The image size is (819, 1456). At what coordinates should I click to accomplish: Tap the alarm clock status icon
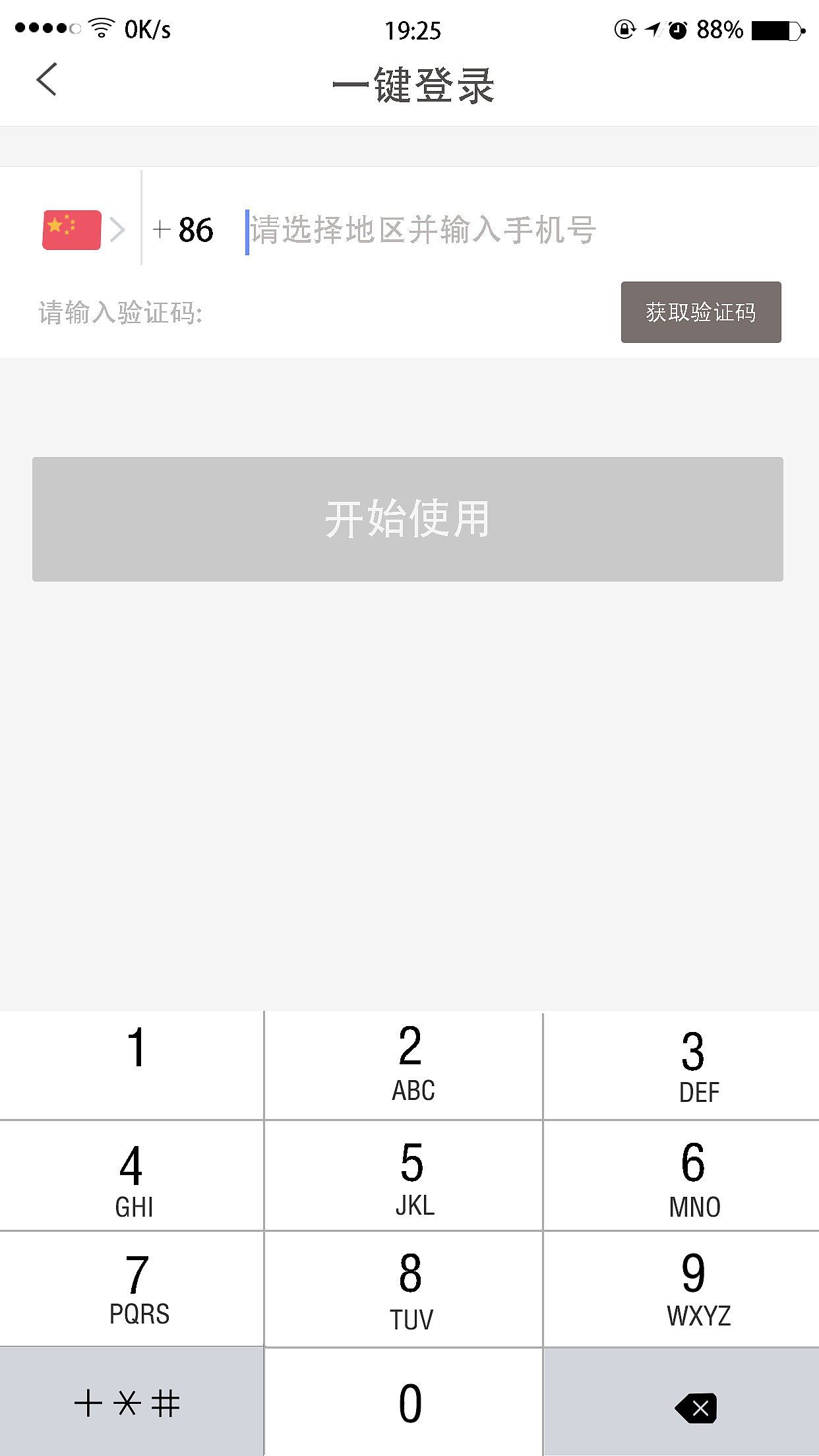(x=679, y=28)
